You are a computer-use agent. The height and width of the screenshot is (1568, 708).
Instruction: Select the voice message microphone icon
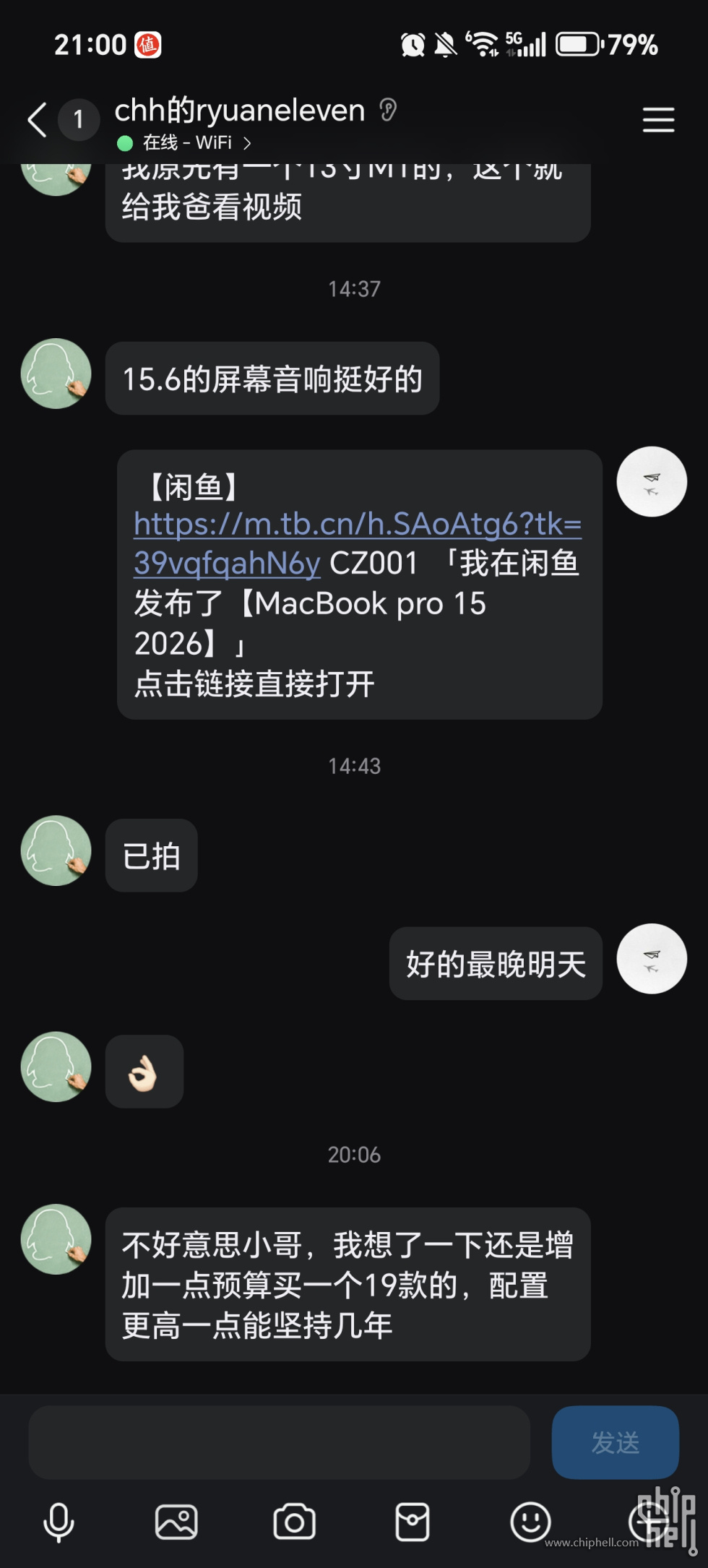pos(59,1520)
